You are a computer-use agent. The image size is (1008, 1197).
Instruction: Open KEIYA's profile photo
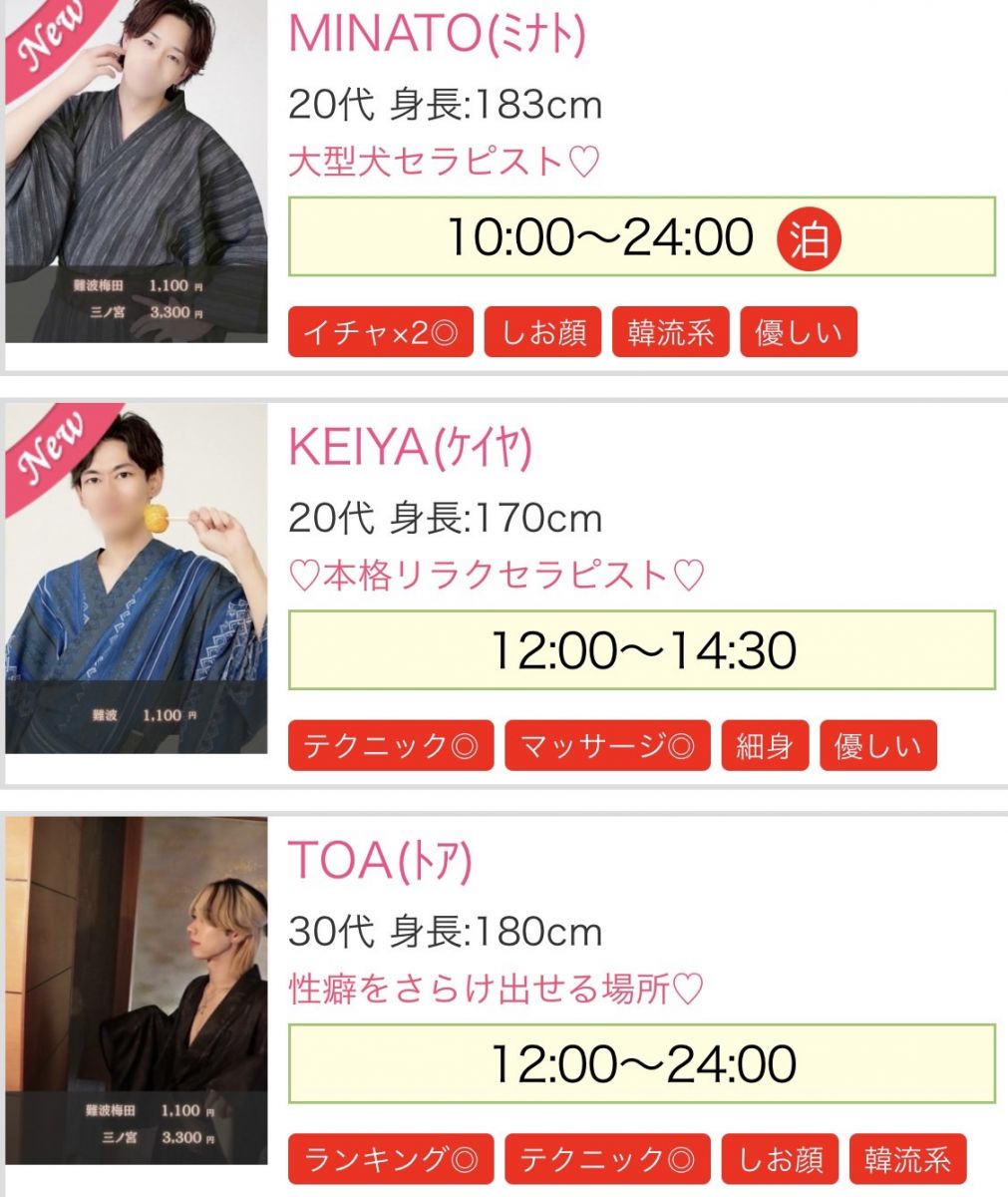pos(137,579)
